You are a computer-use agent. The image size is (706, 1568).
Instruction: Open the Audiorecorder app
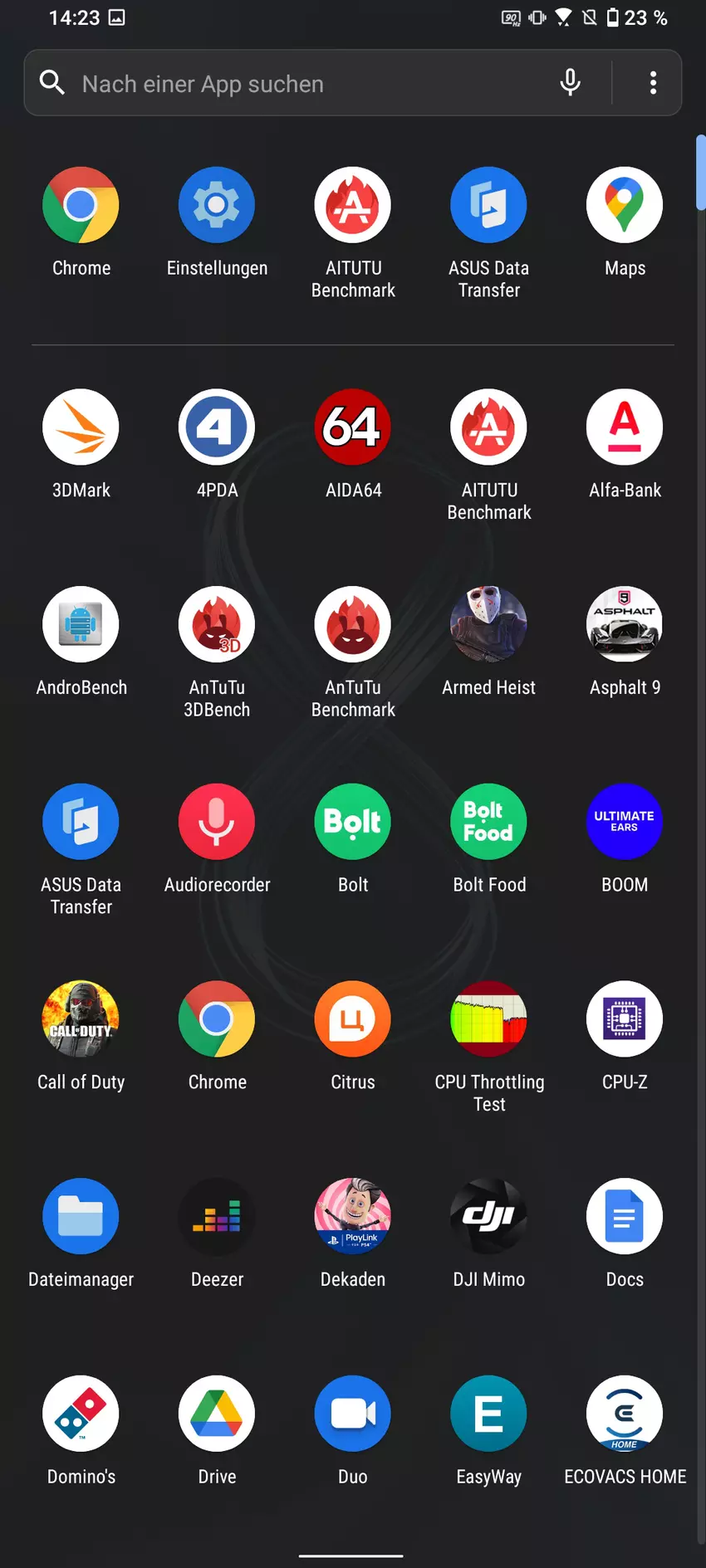(217, 822)
